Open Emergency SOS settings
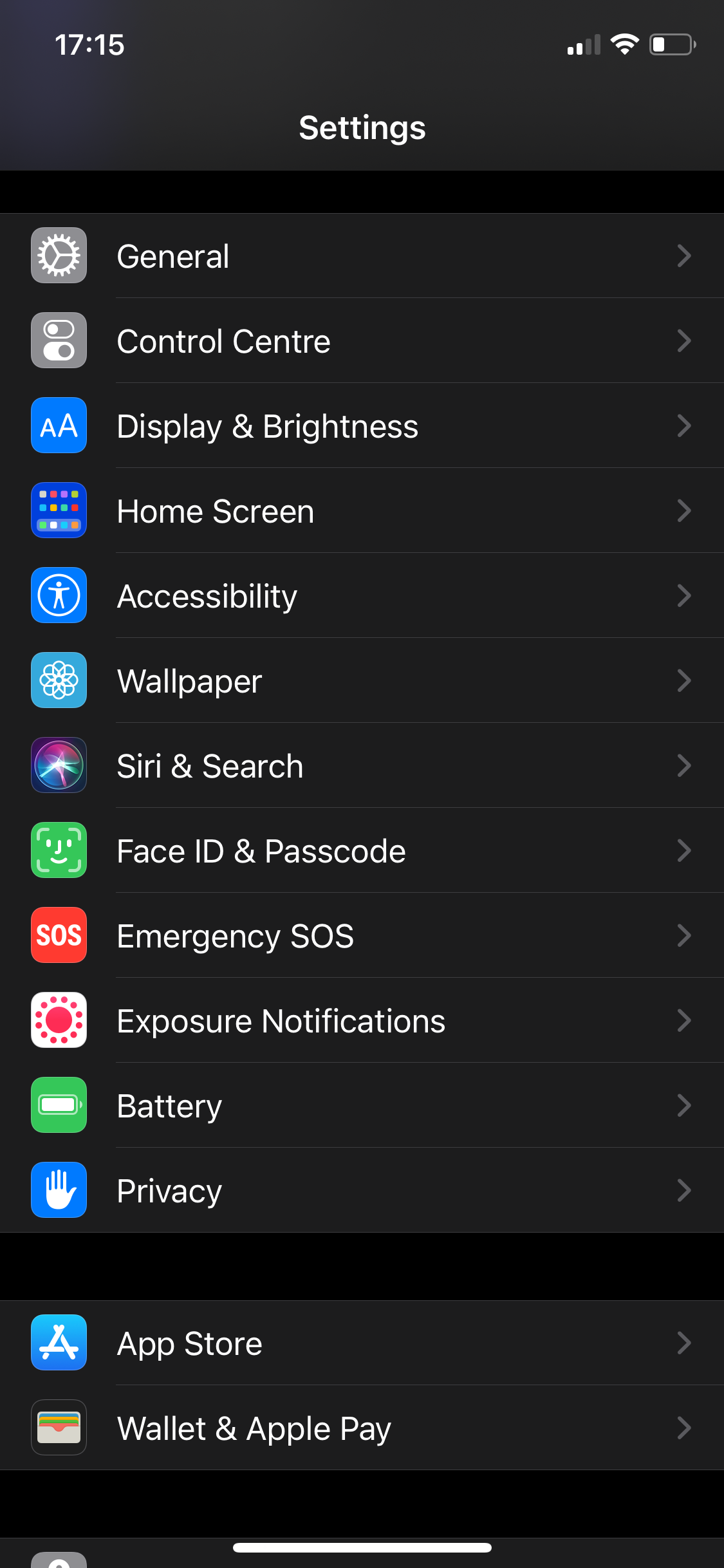 tap(360, 936)
